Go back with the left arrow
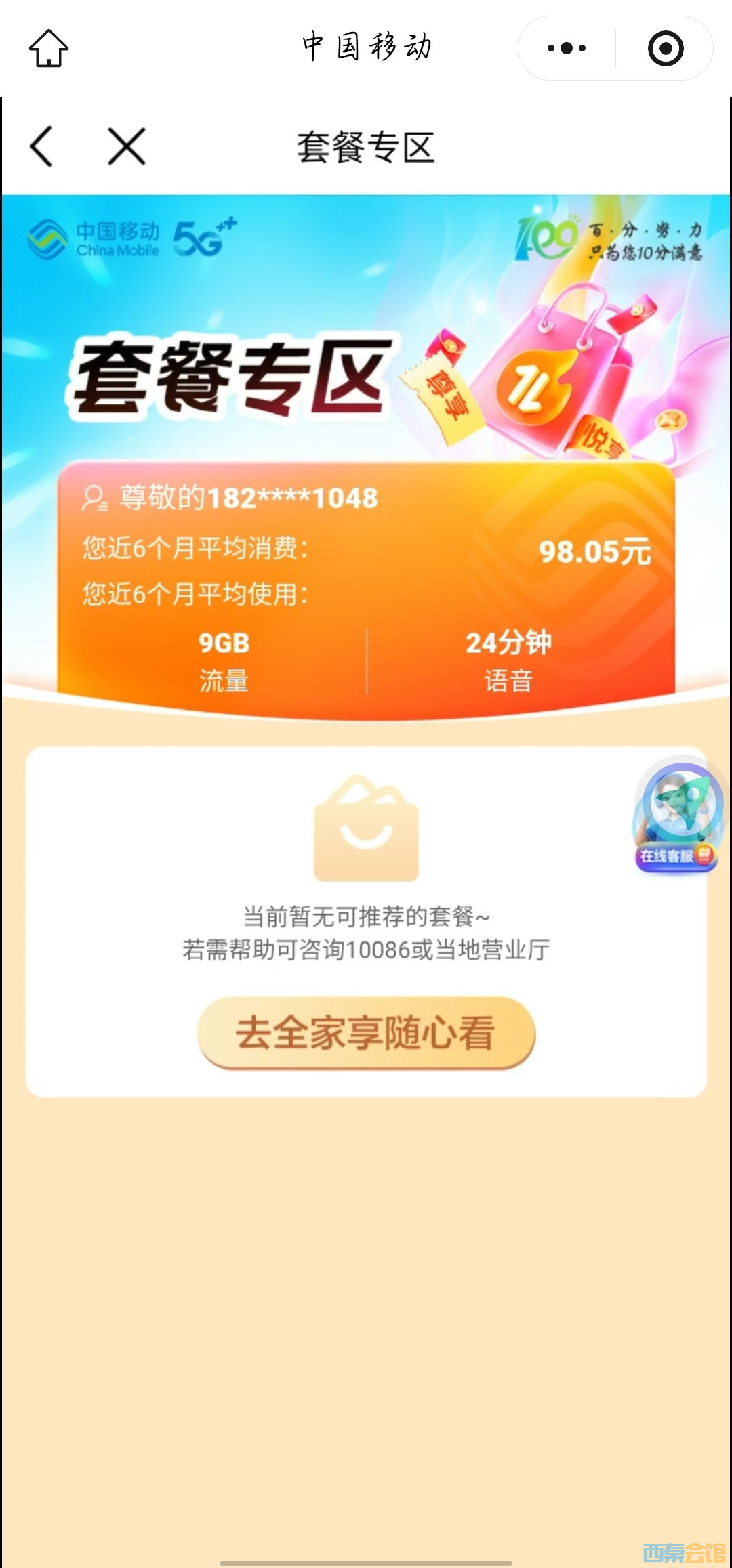The height and width of the screenshot is (1568, 732). [x=42, y=146]
